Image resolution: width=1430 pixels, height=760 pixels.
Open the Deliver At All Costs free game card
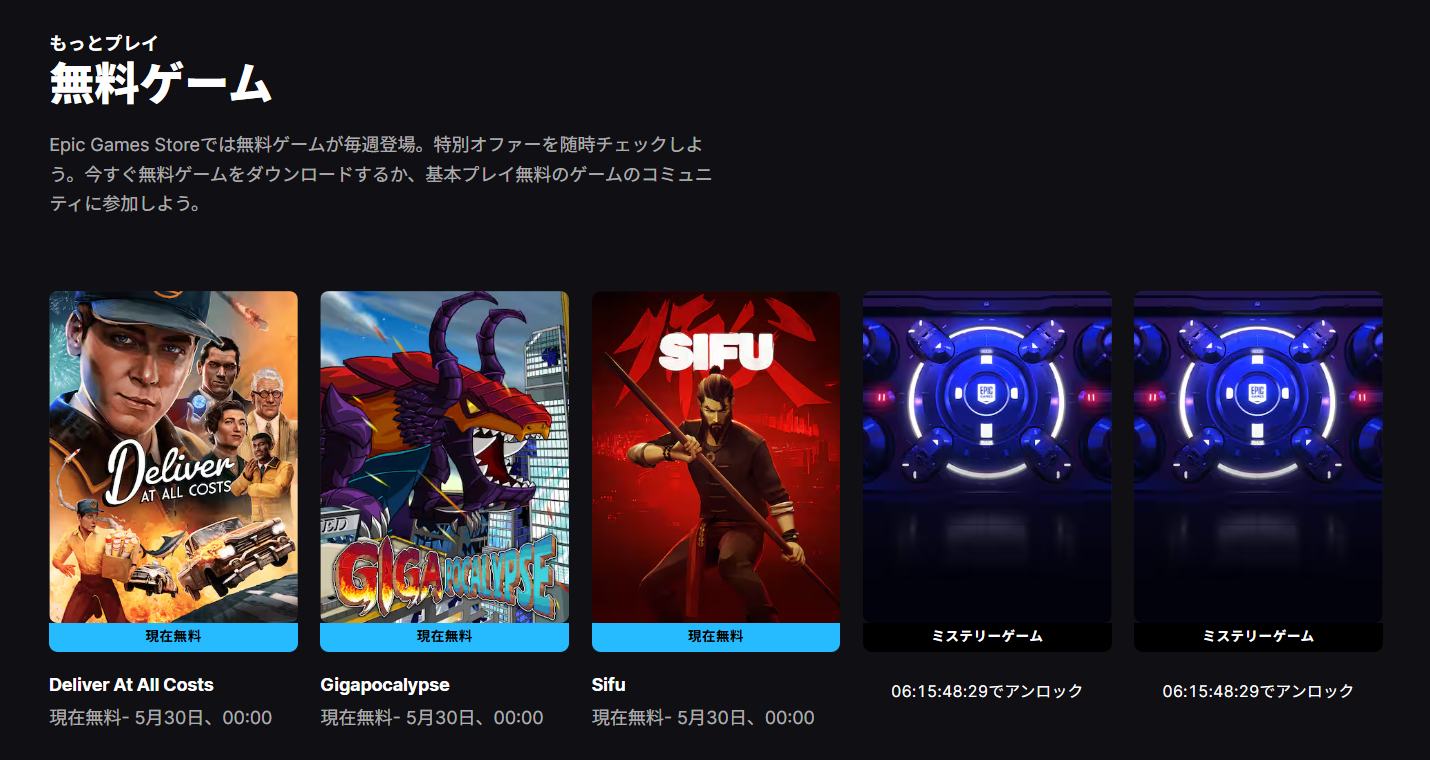click(173, 457)
